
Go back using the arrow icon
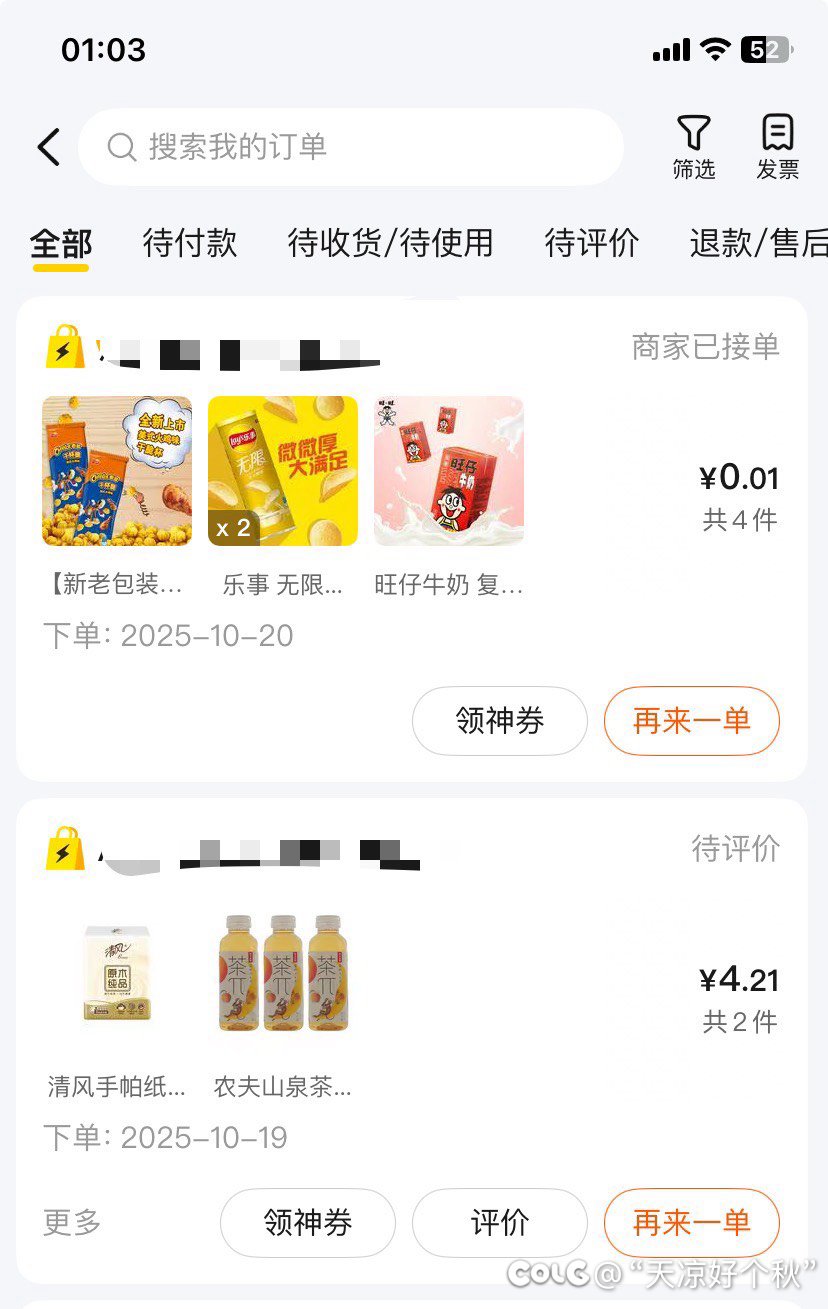(x=49, y=147)
